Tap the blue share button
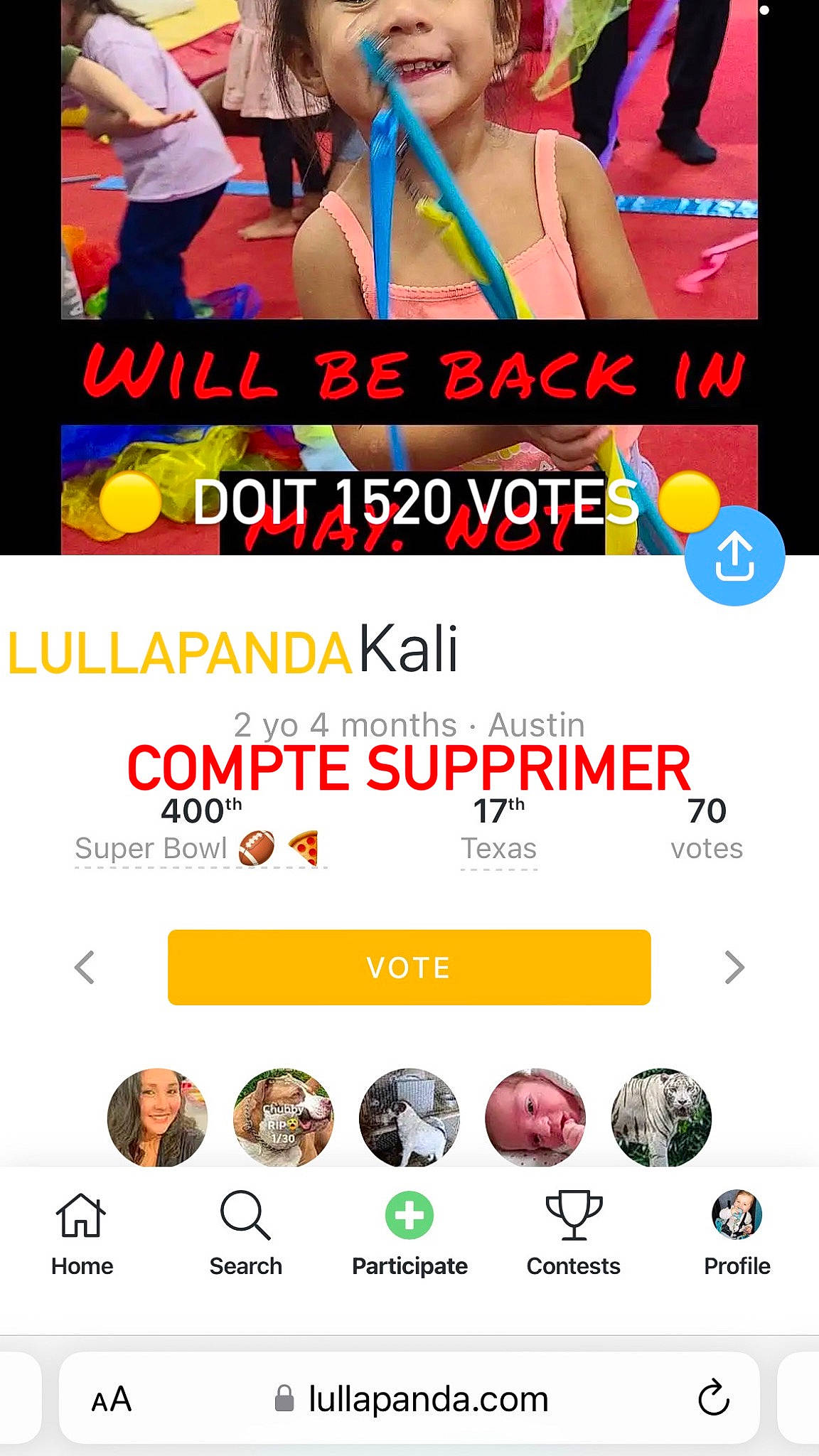This screenshot has height=1456, width=819. [734, 557]
